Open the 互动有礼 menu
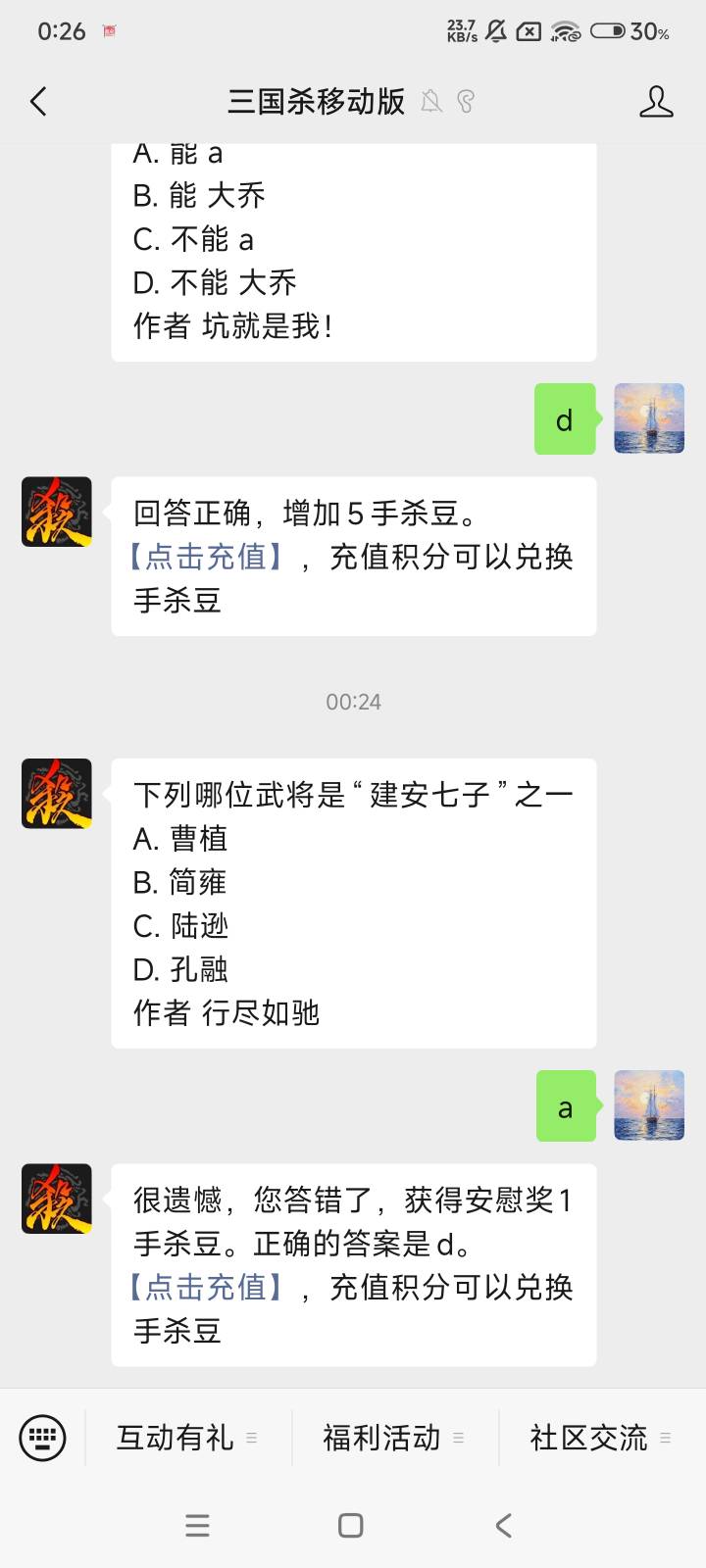Screen dimensions: 706x1568 pyautogui.click(x=186, y=1438)
